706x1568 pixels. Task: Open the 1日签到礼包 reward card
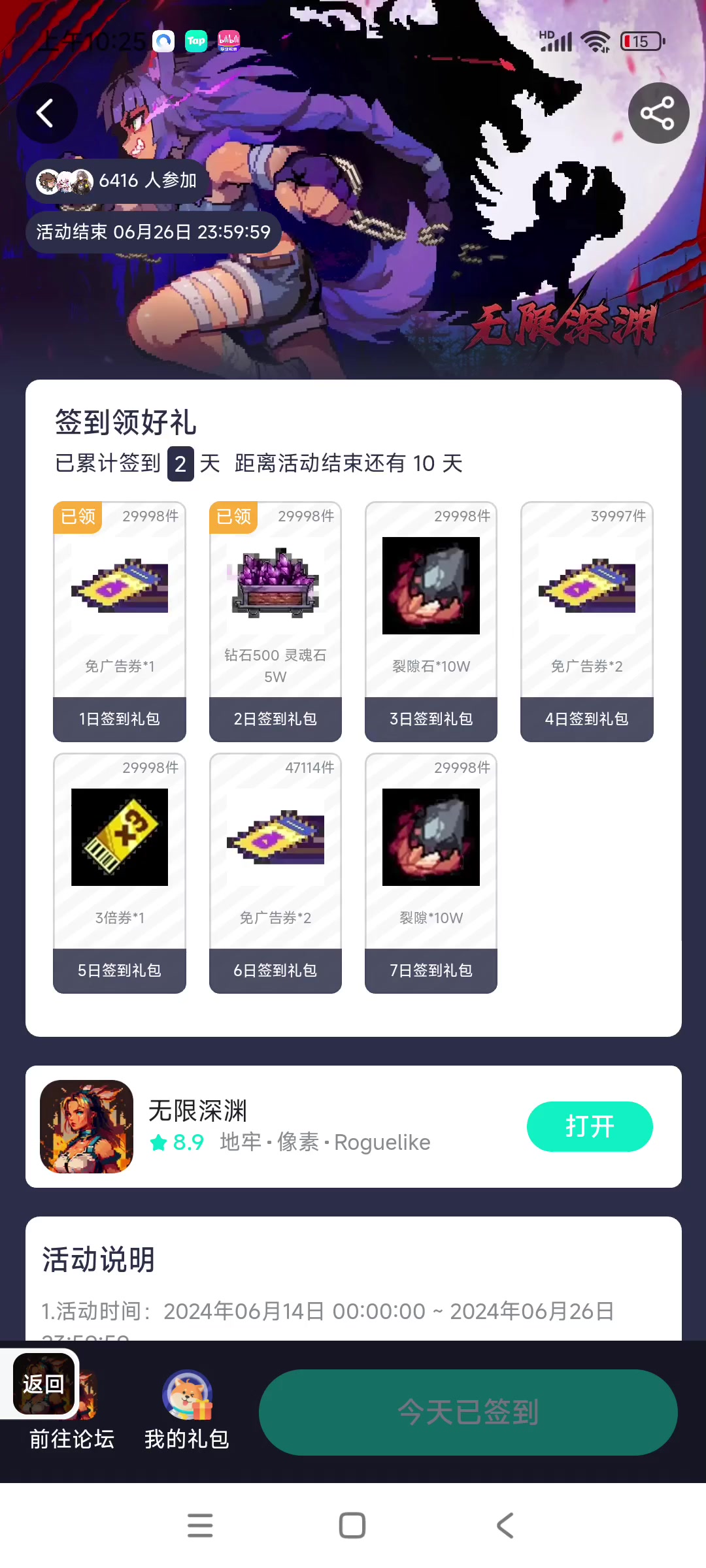(x=120, y=621)
